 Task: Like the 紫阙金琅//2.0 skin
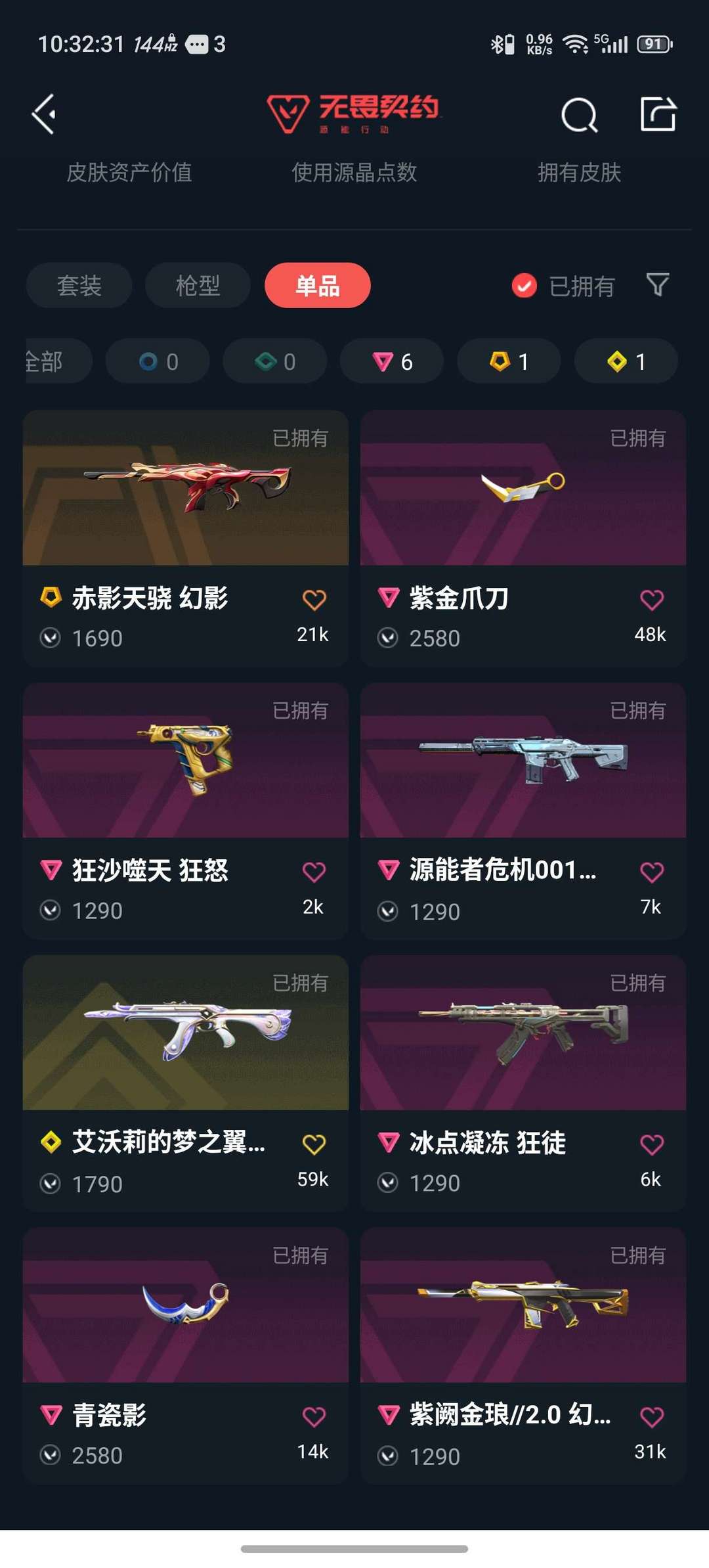pyautogui.click(x=651, y=1417)
